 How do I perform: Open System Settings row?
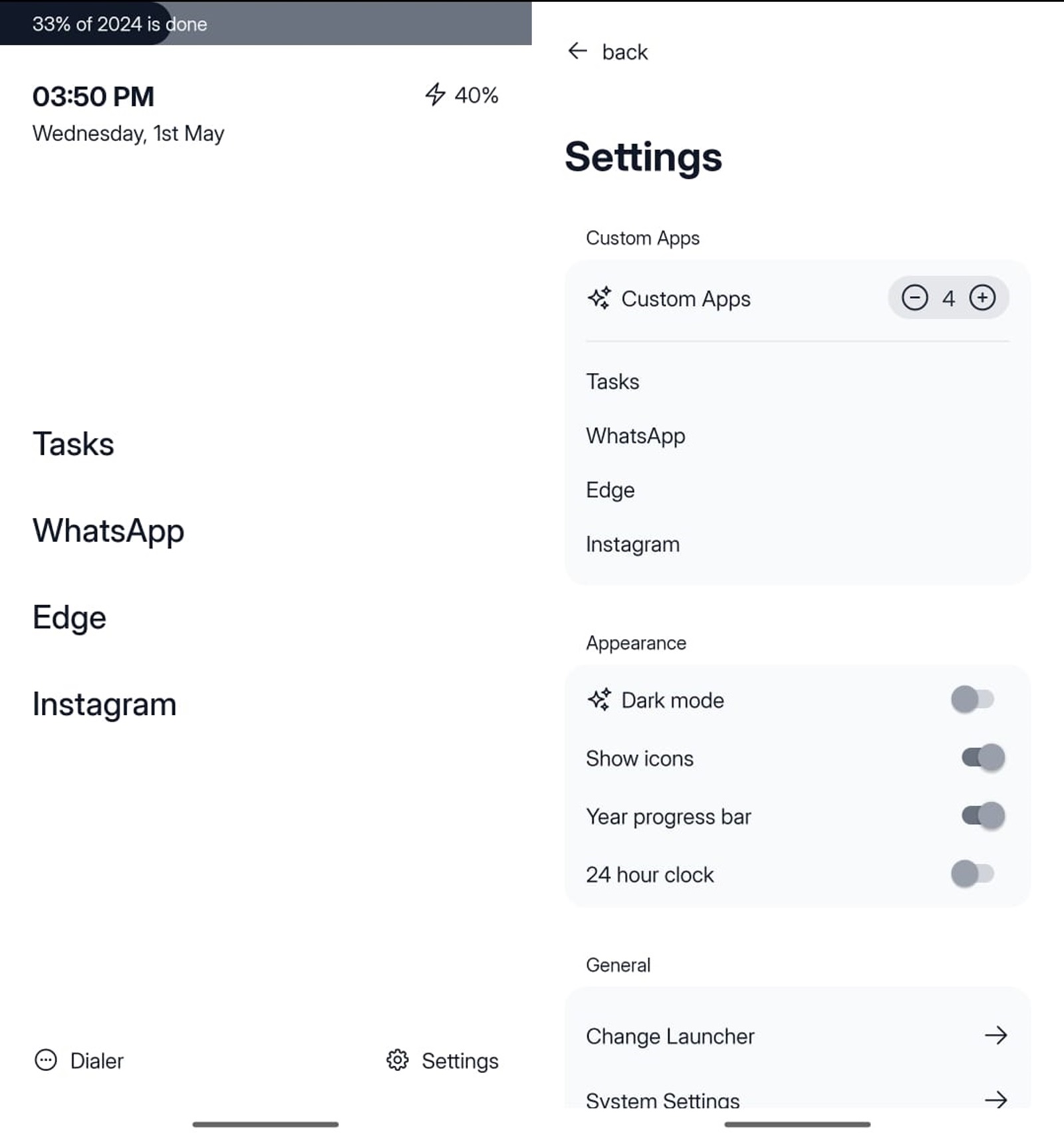pyautogui.click(x=797, y=1099)
